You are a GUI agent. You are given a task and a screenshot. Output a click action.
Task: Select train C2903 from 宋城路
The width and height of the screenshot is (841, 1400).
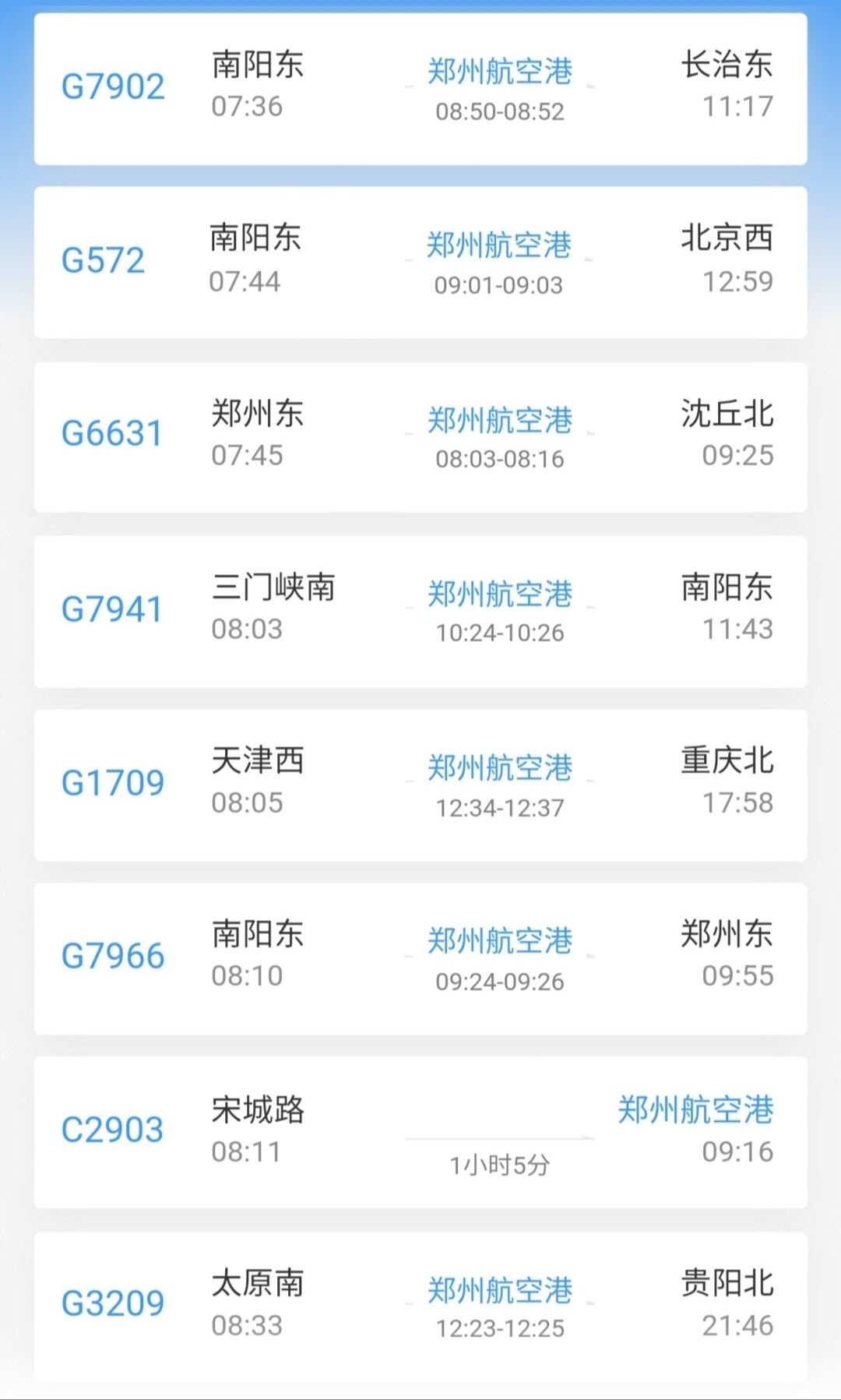420,1132
